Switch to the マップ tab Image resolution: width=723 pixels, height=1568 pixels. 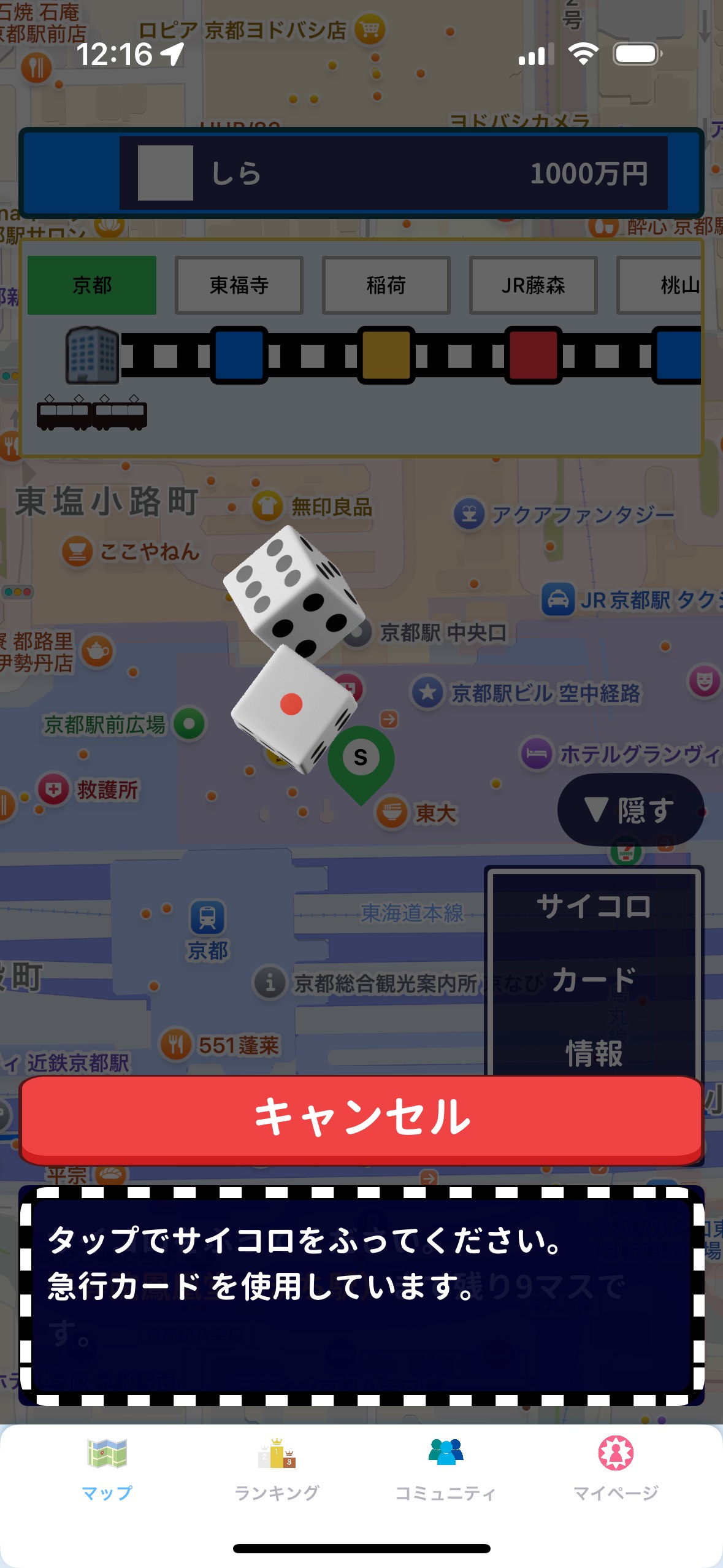(107, 1467)
